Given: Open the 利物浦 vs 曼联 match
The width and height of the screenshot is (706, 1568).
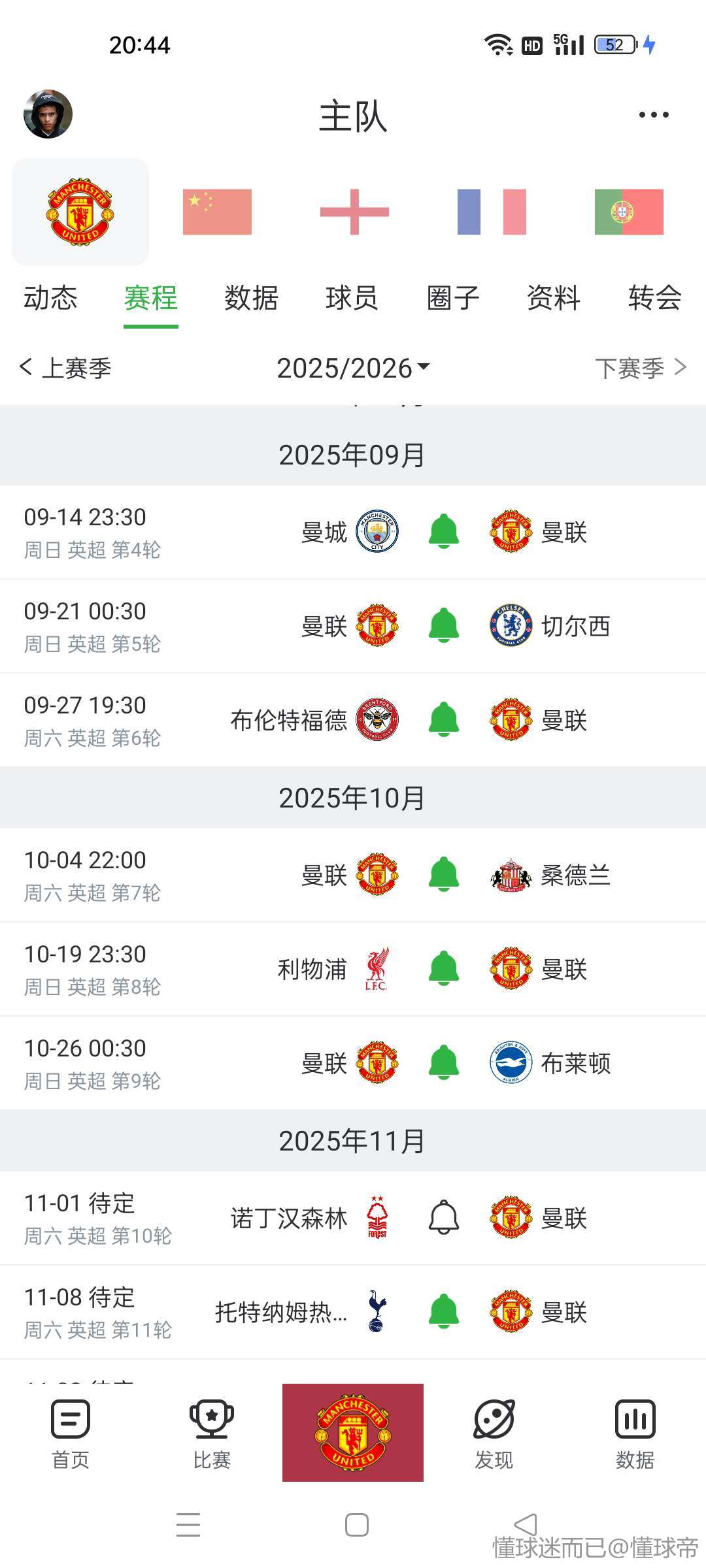Looking at the screenshot, I should [353, 969].
